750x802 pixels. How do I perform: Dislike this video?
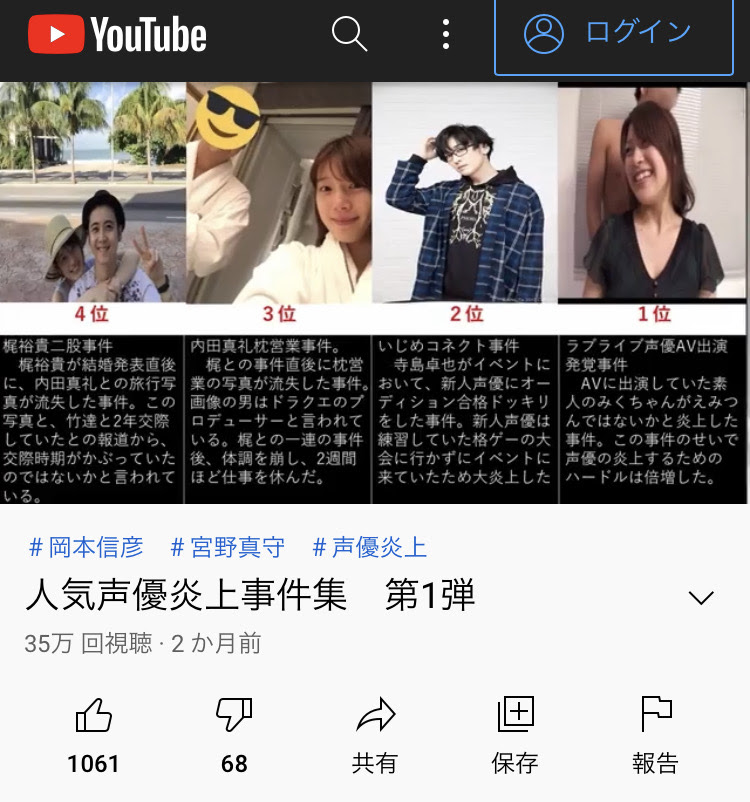(x=234, y=716)
